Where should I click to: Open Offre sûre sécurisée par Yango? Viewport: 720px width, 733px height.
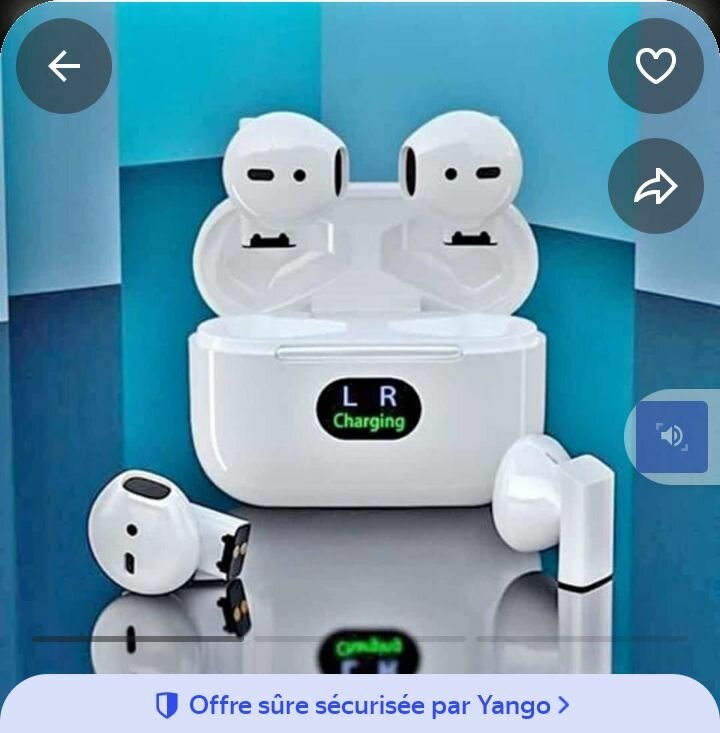[360, 705]
